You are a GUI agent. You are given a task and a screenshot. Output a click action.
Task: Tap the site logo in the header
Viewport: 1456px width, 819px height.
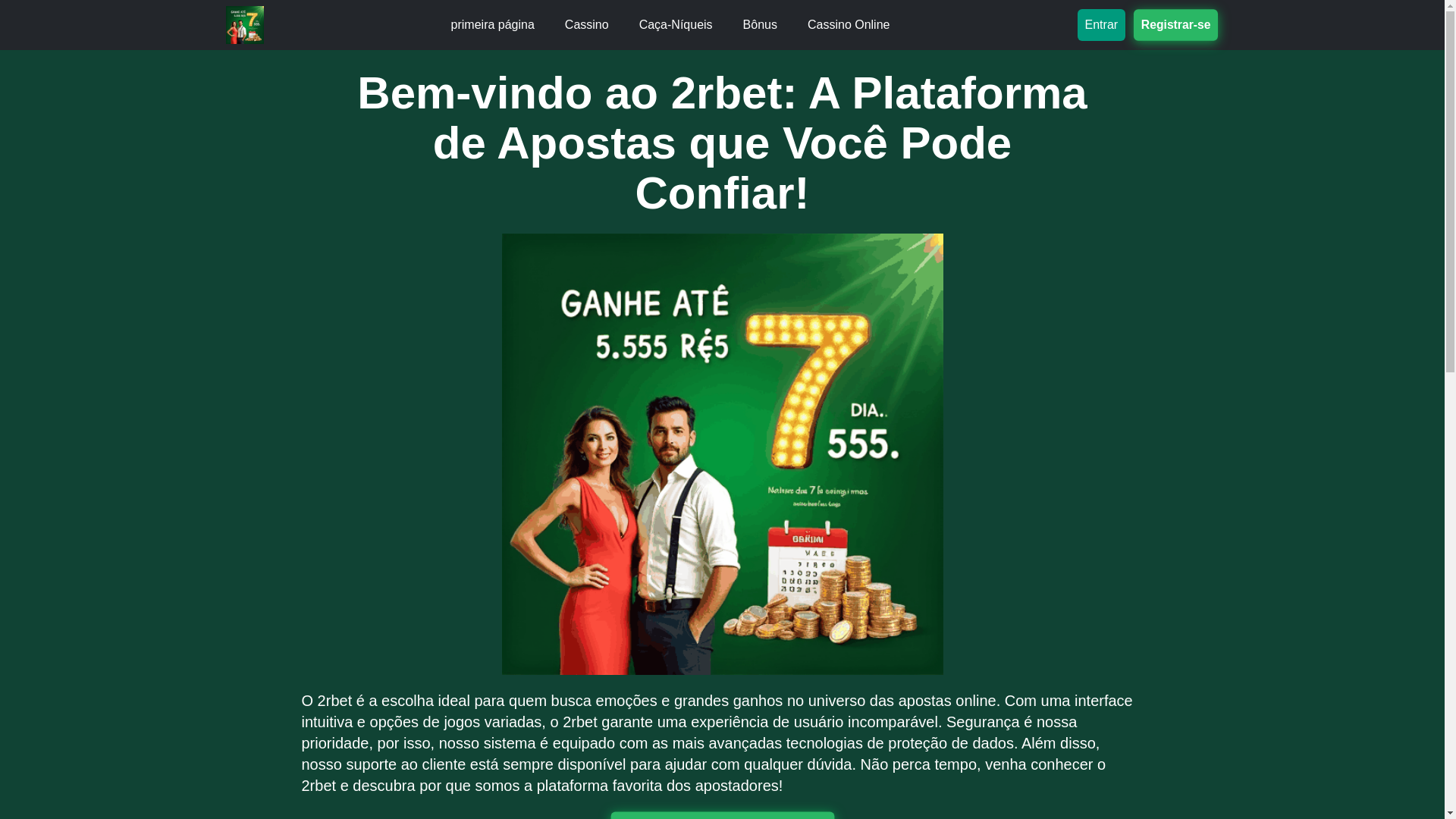tap(245, 25)
